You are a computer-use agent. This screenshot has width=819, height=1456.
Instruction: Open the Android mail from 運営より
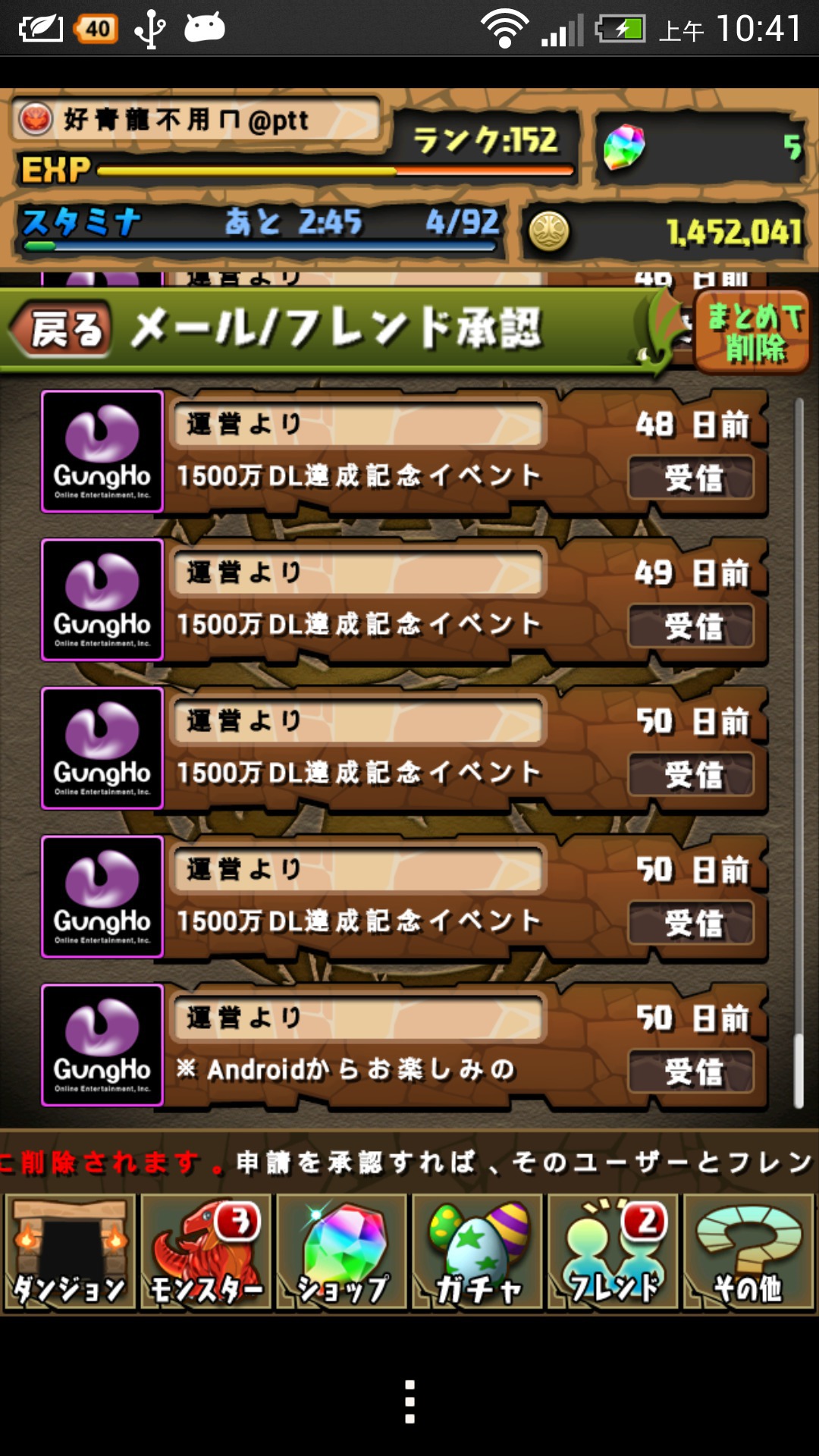click(x=405, y=1046)
